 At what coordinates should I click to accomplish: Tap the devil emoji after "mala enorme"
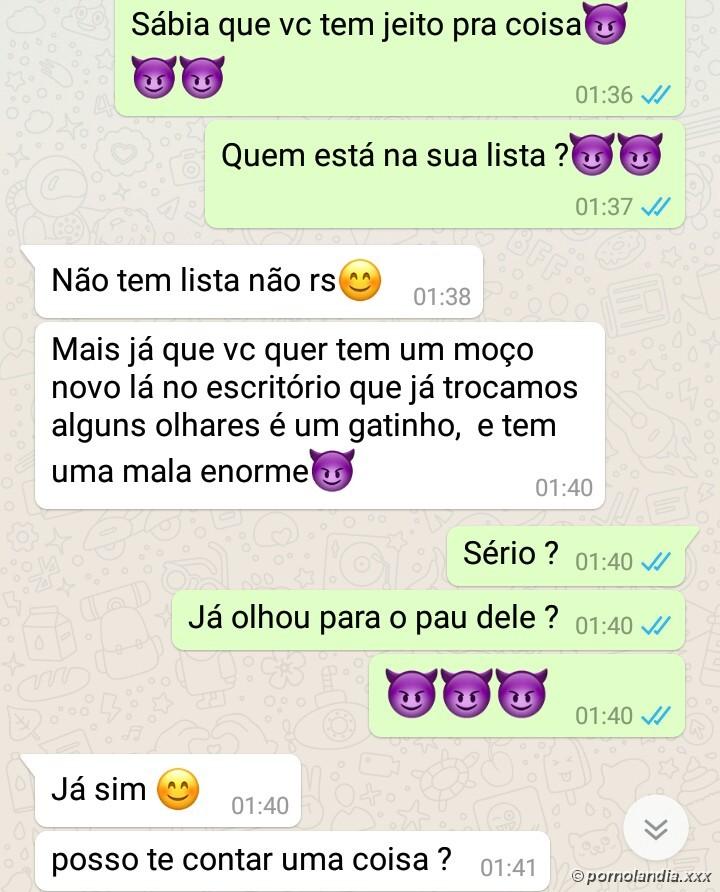click(x=330, y=471)
